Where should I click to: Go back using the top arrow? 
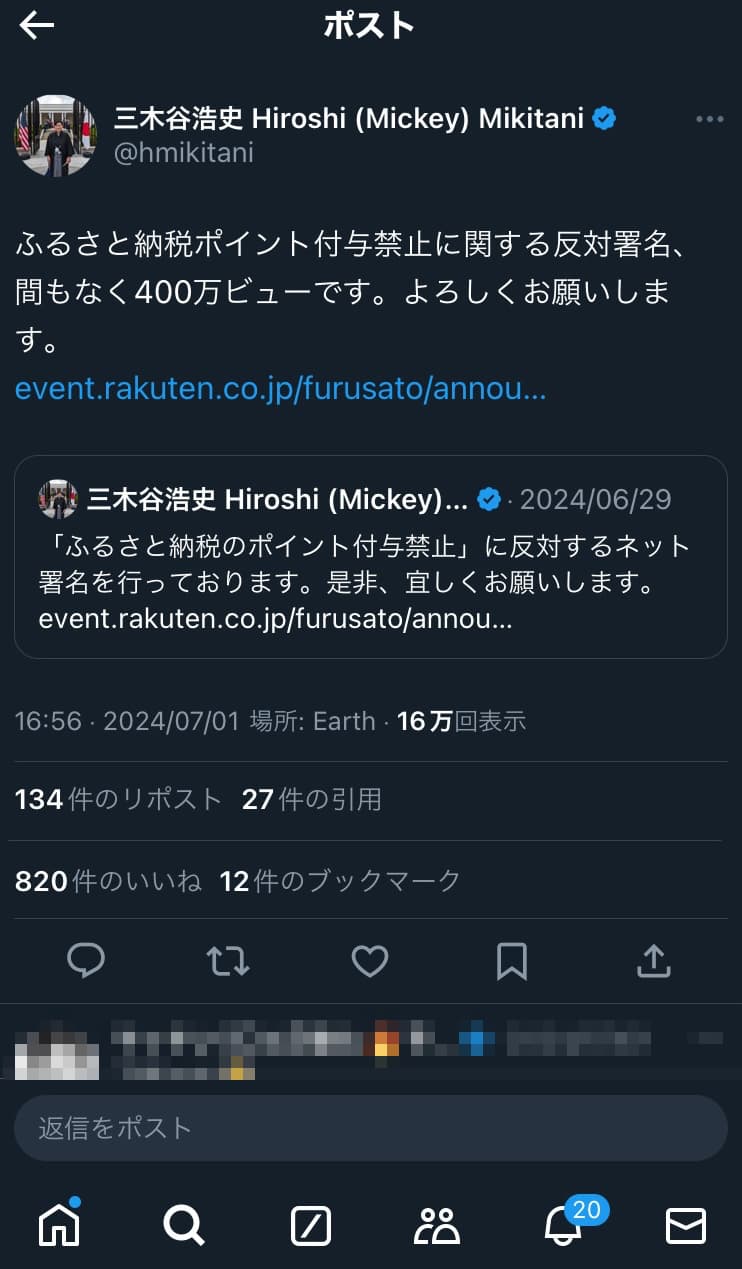tap(37, 26)
